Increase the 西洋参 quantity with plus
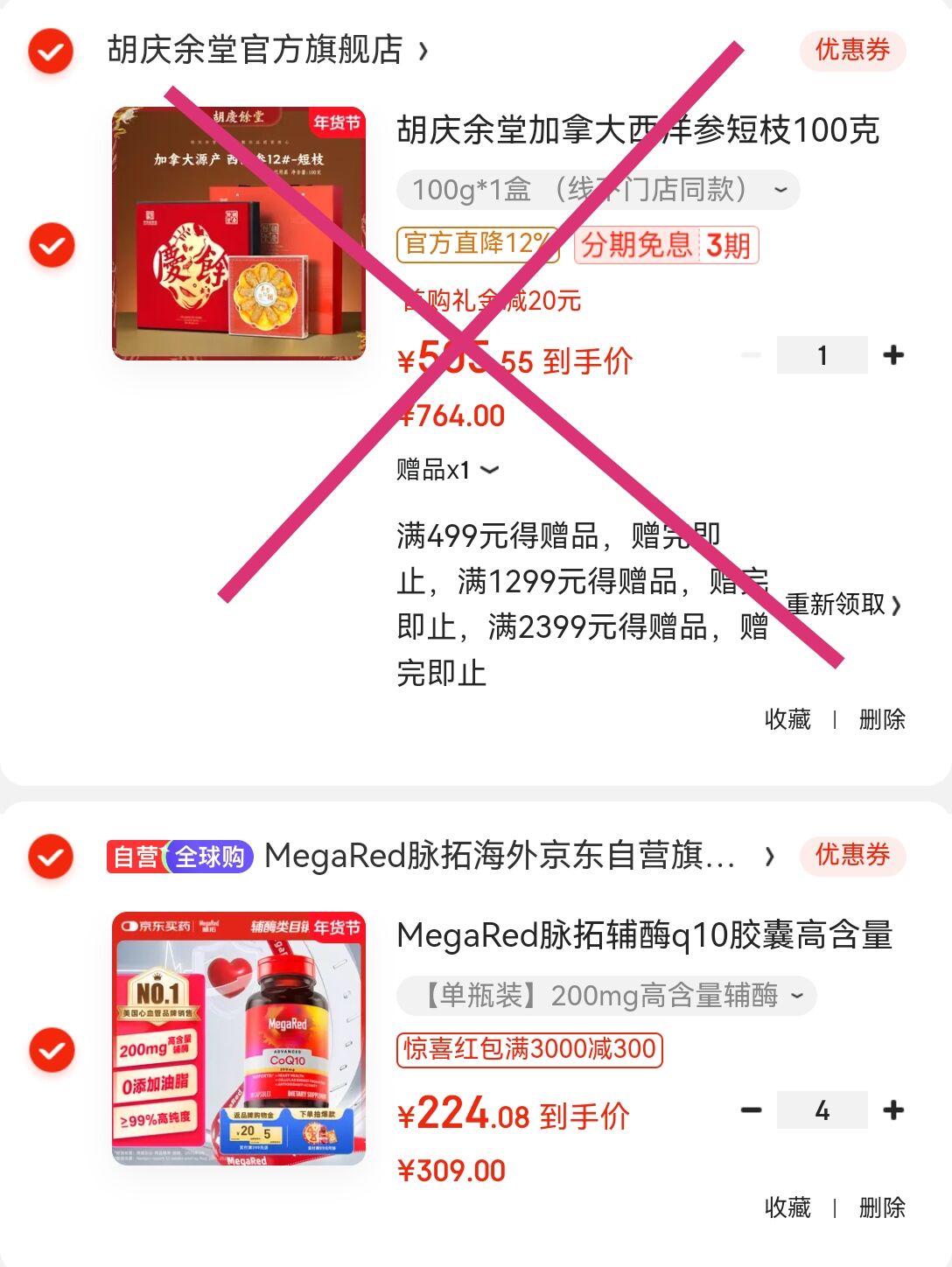Screen dimensions: 952x1267 (x=893, y=355)
